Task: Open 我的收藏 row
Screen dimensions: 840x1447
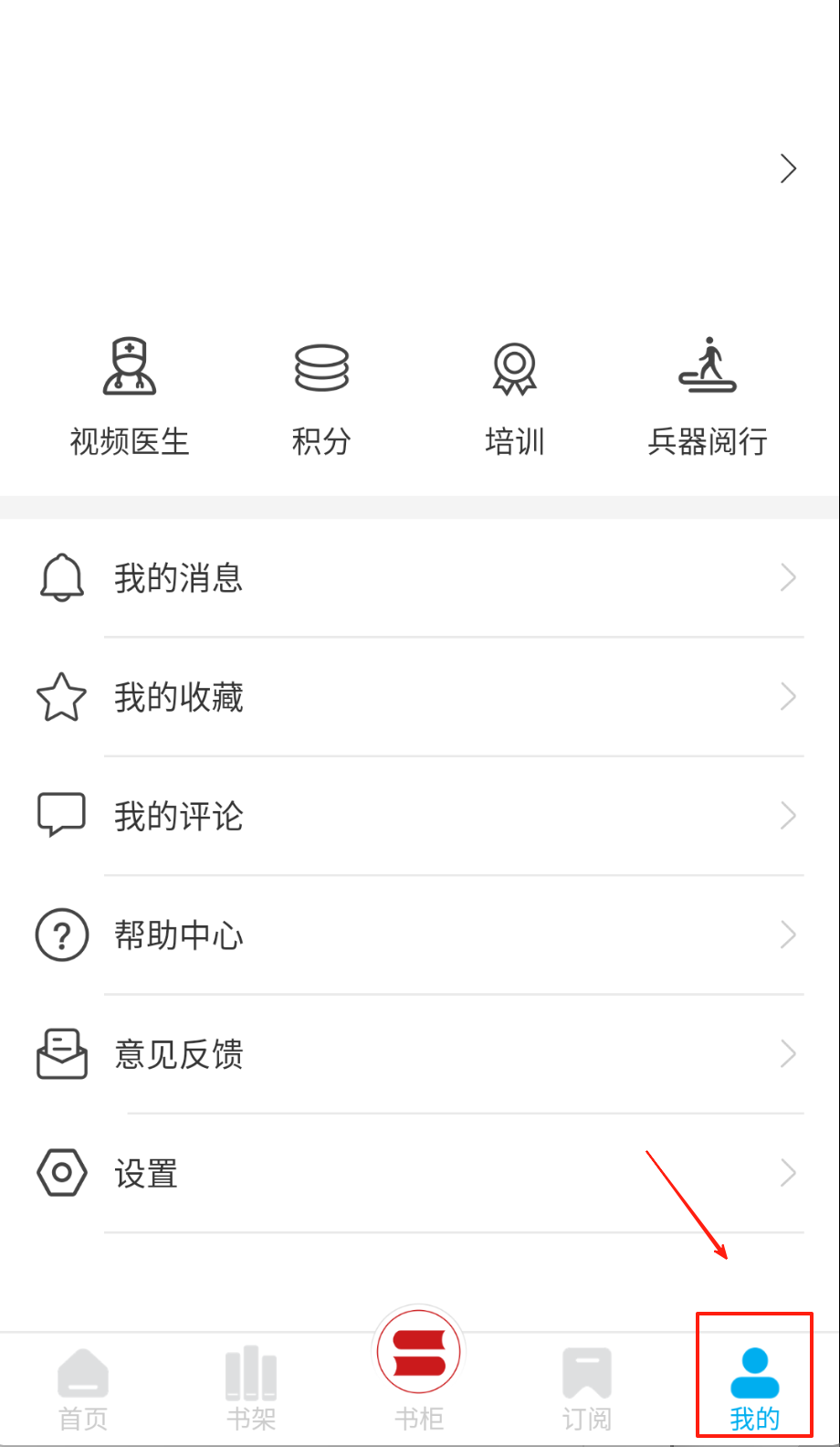Action: [420, 697]
